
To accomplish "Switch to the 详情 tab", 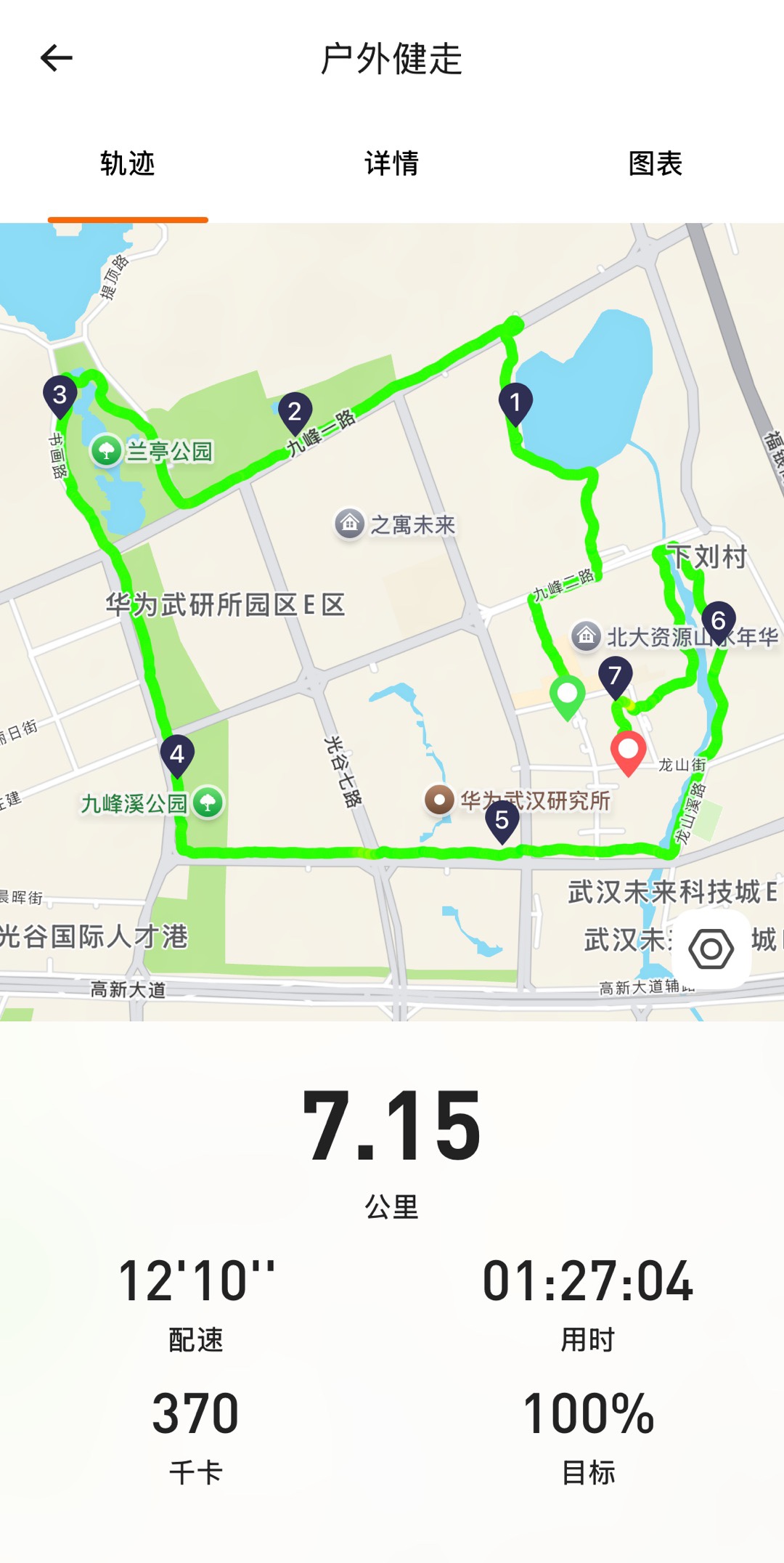I will 392,163.
